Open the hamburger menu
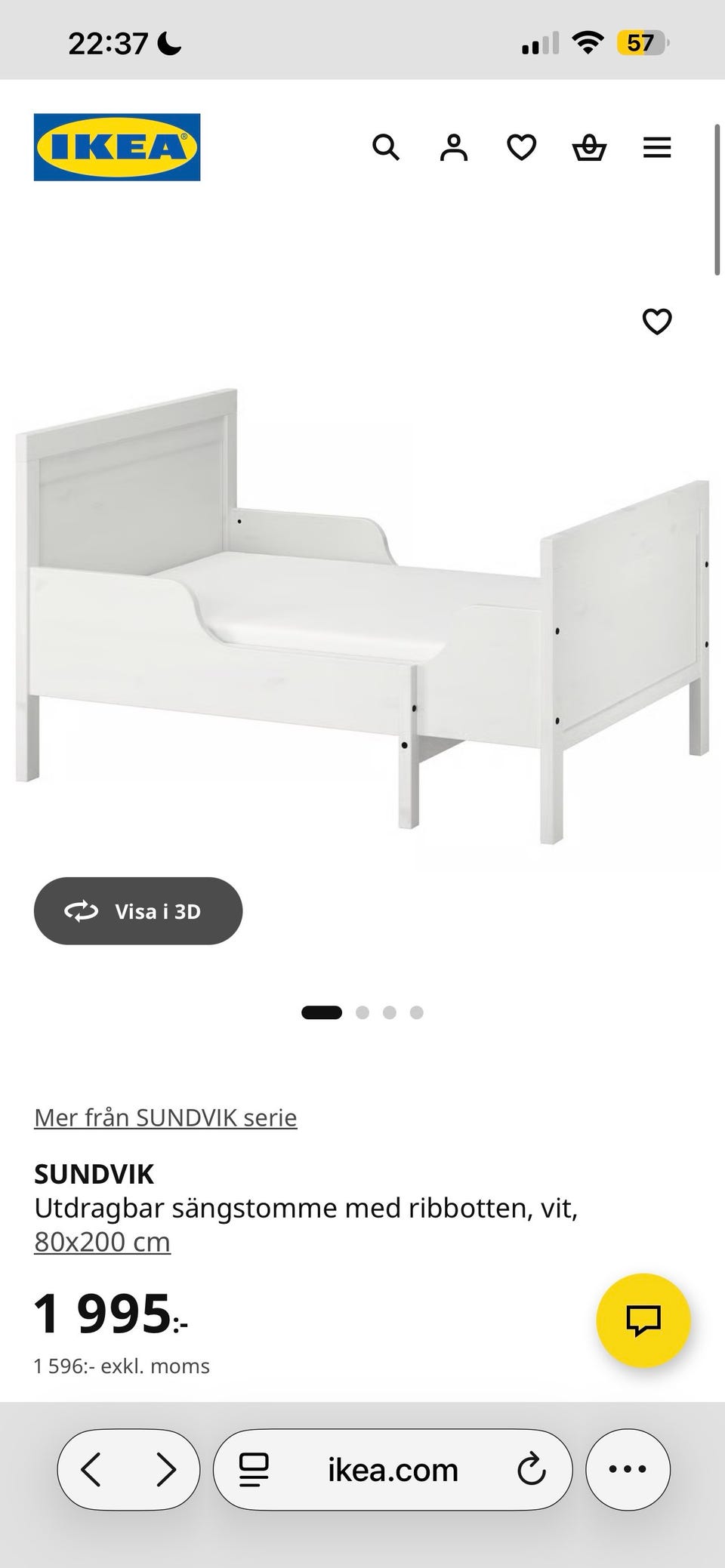This screenshot has width=725, height=1568. click(657, 147)
